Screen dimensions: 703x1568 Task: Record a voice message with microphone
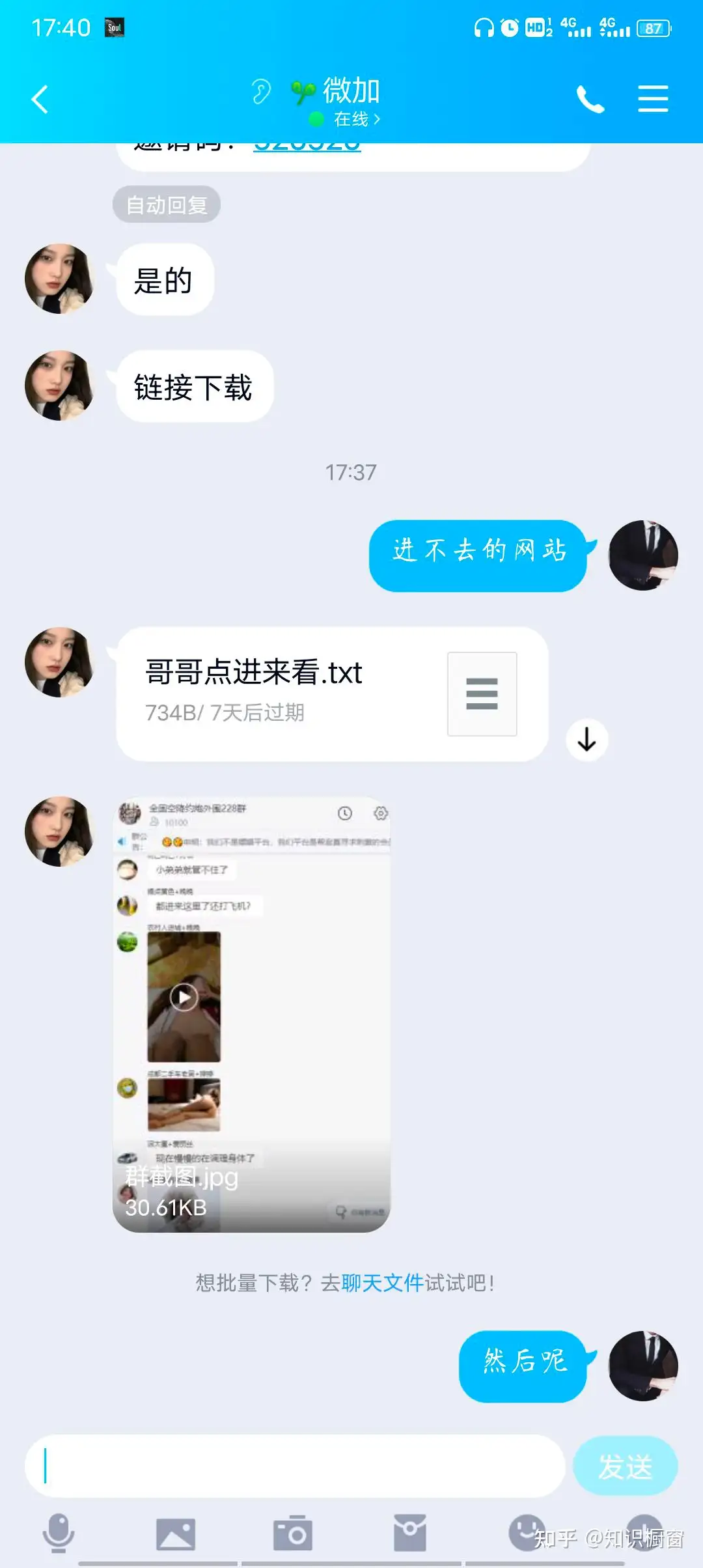pos(59,1533)
